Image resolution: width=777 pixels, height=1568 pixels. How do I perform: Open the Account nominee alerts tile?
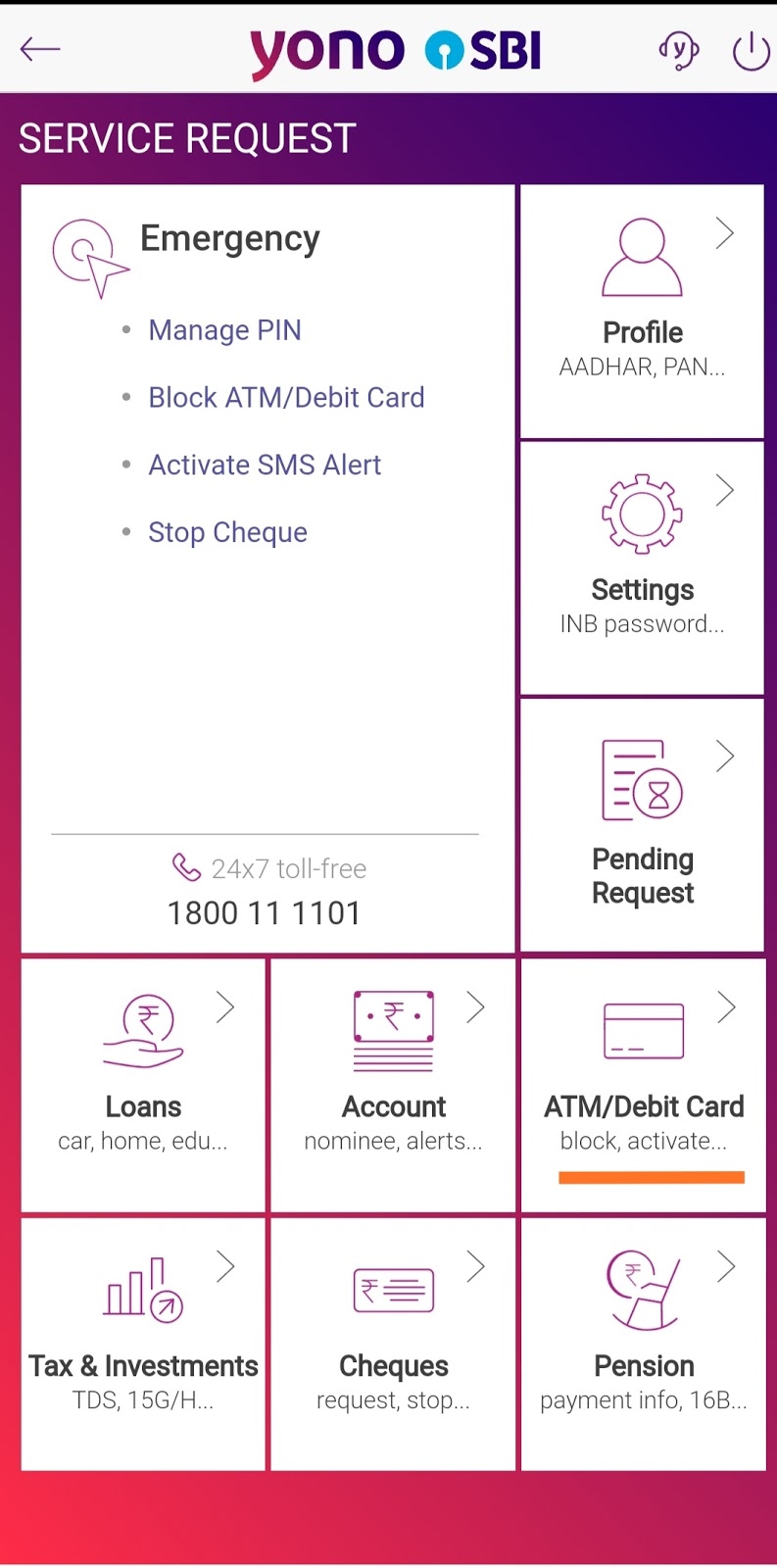pos(393,1085)
